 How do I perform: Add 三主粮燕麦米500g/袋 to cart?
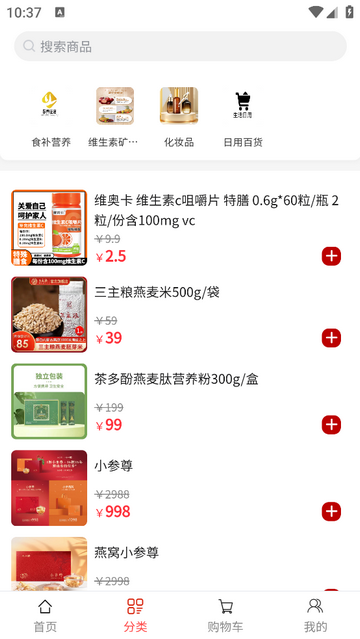pos(331,338)
